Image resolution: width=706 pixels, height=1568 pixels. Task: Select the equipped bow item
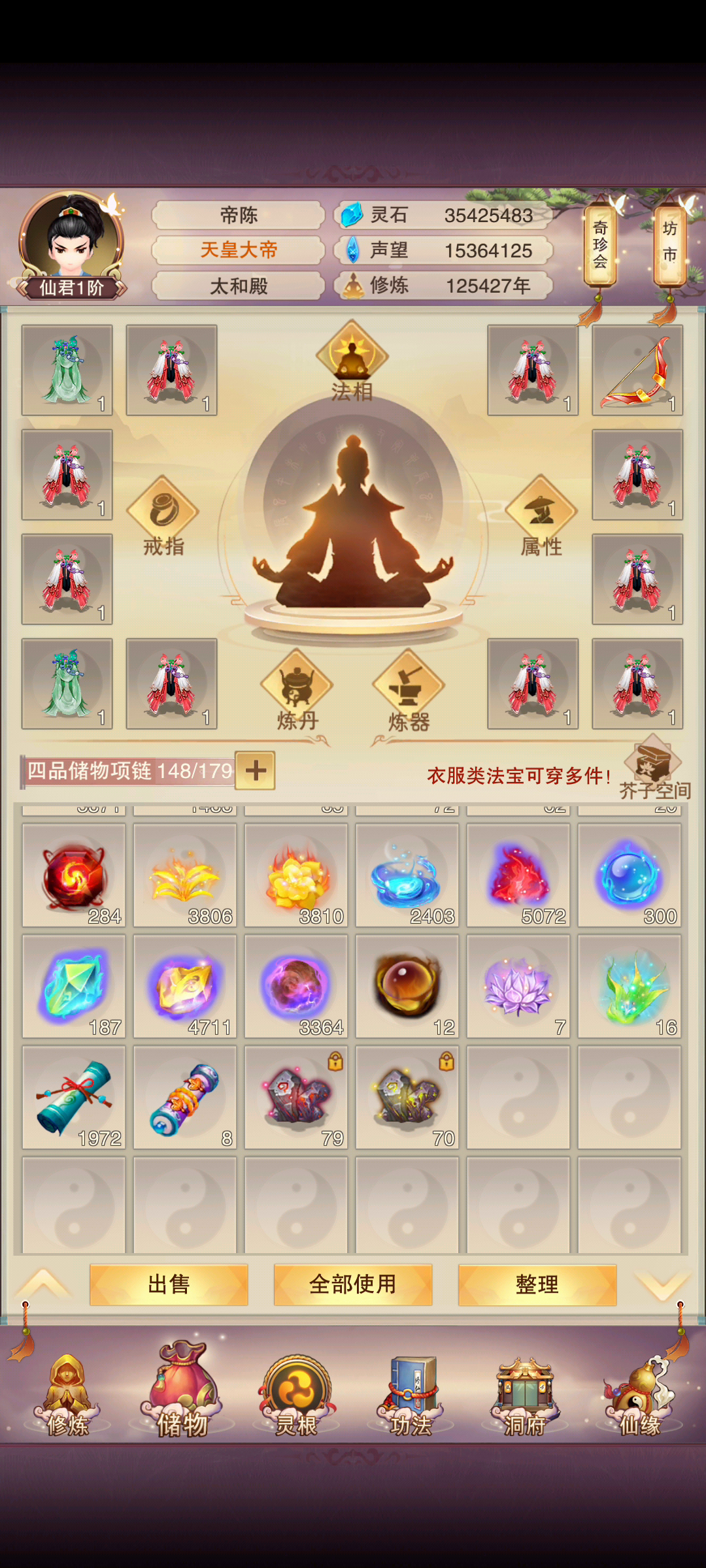pos(637,370)
